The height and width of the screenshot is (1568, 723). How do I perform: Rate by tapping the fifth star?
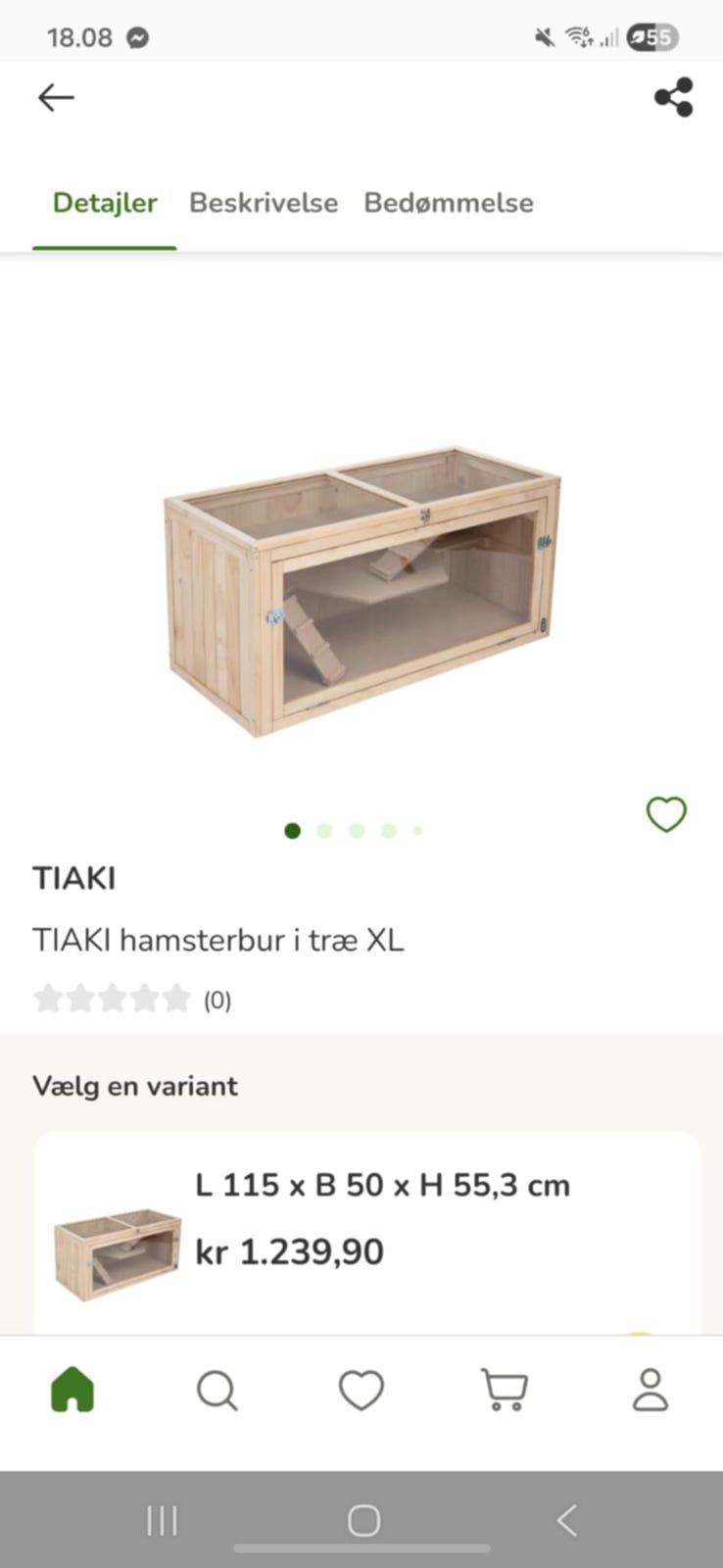click(x=176, y=999)
